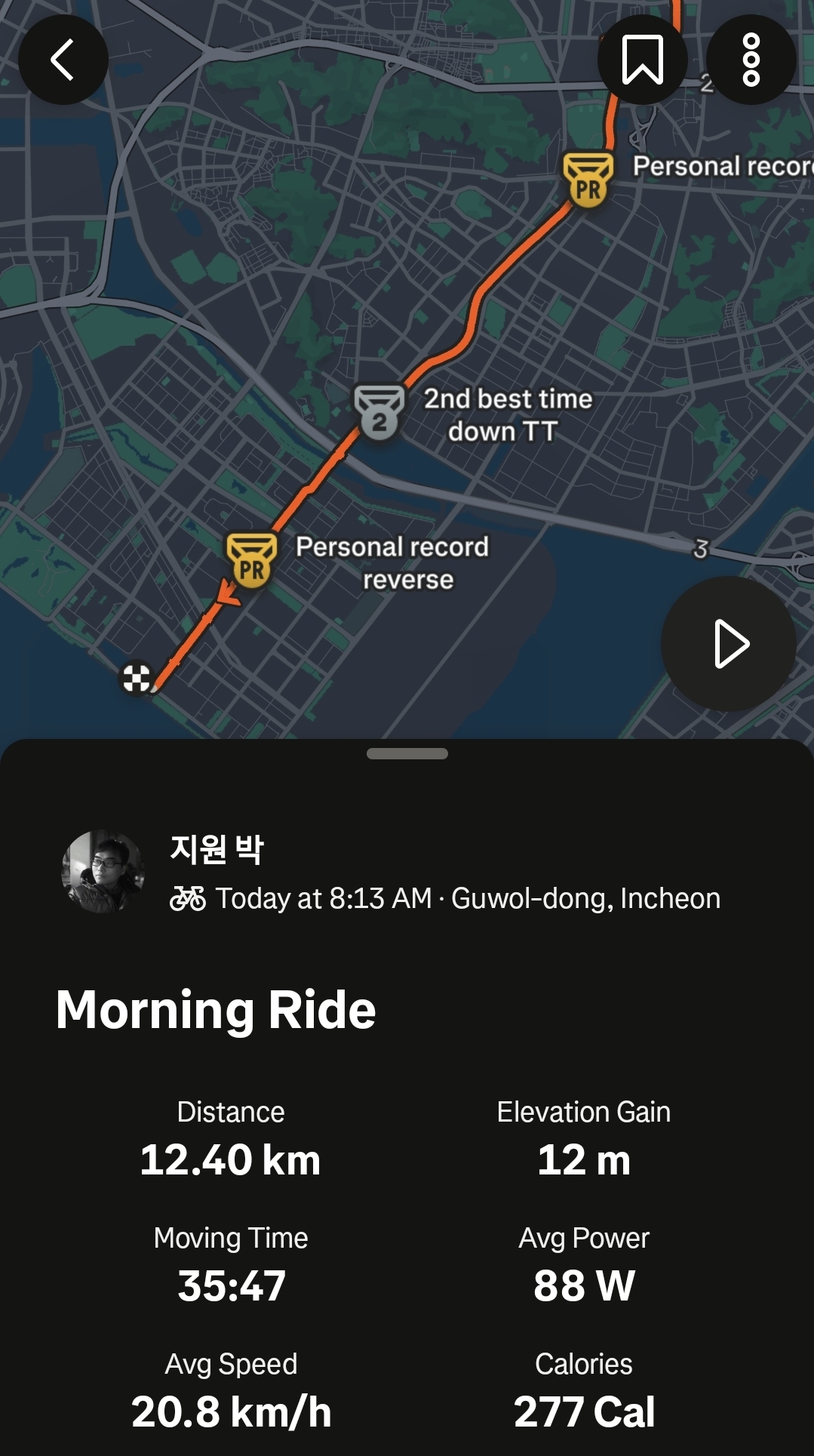Tap the top Personal record PR badge
Image resolution: width=814 pixels, height=1456 pixels.
coord(588,180)
